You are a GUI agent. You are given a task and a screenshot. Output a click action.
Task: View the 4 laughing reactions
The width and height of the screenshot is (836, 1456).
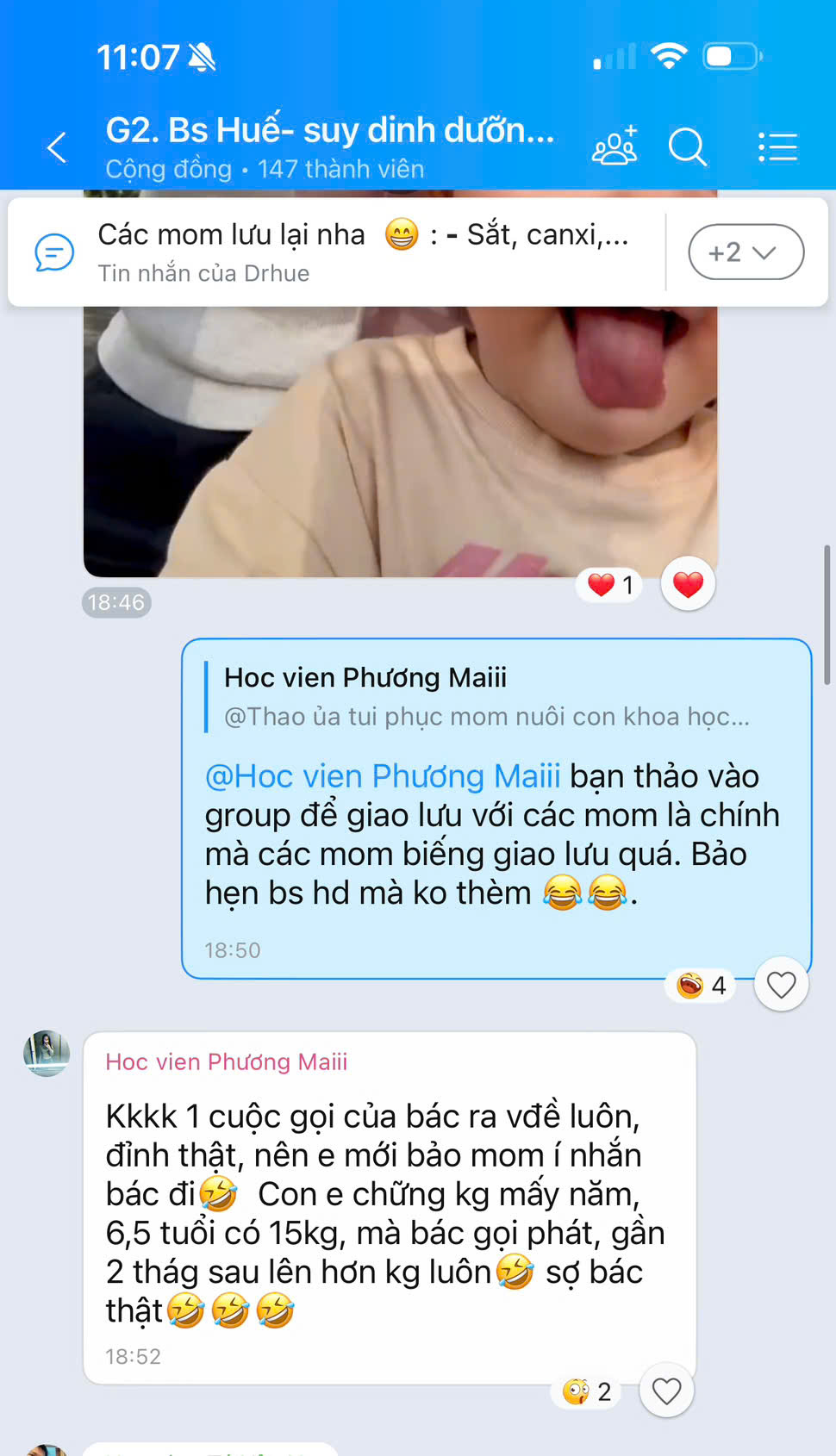coord(702,985)
